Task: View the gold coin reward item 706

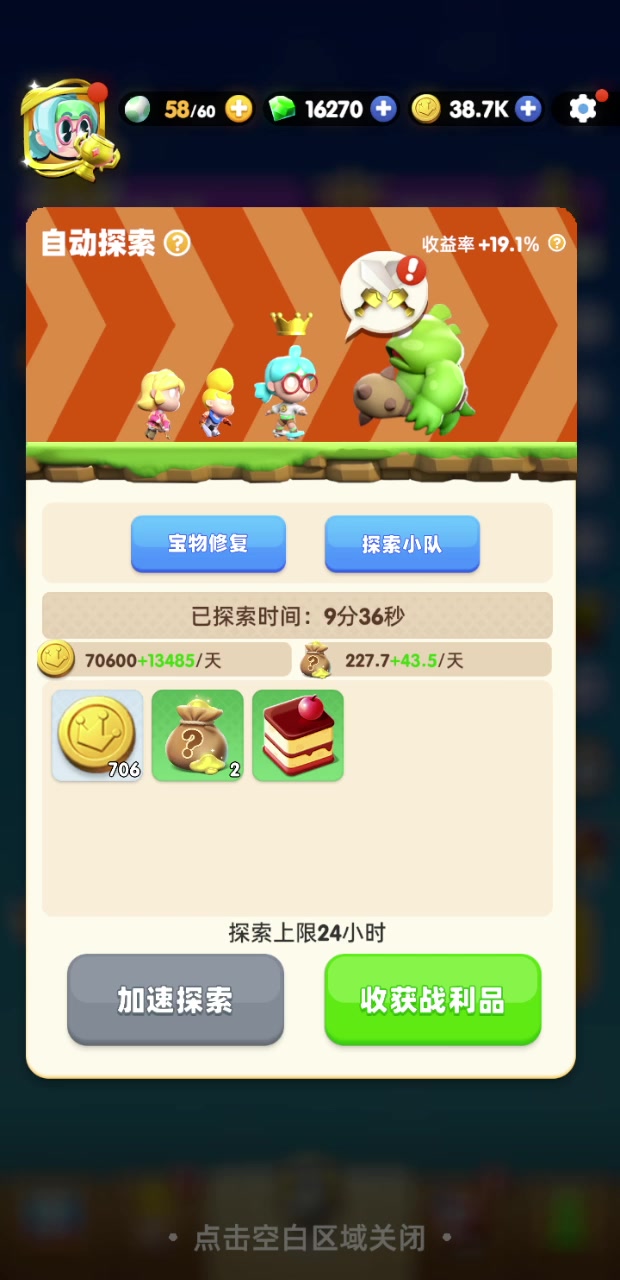Action: click(x=97, y=735)
